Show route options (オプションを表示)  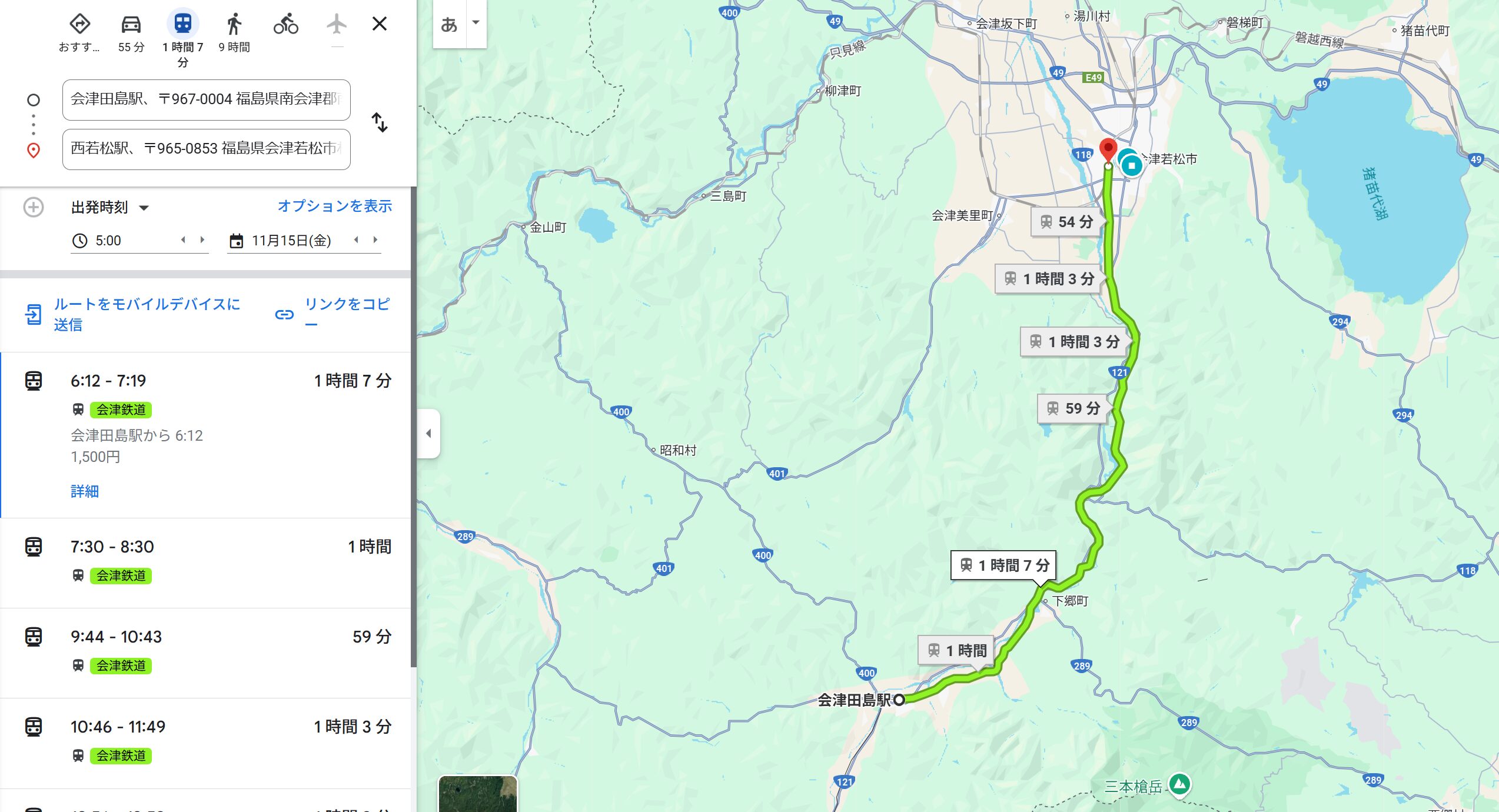[334, 206]
